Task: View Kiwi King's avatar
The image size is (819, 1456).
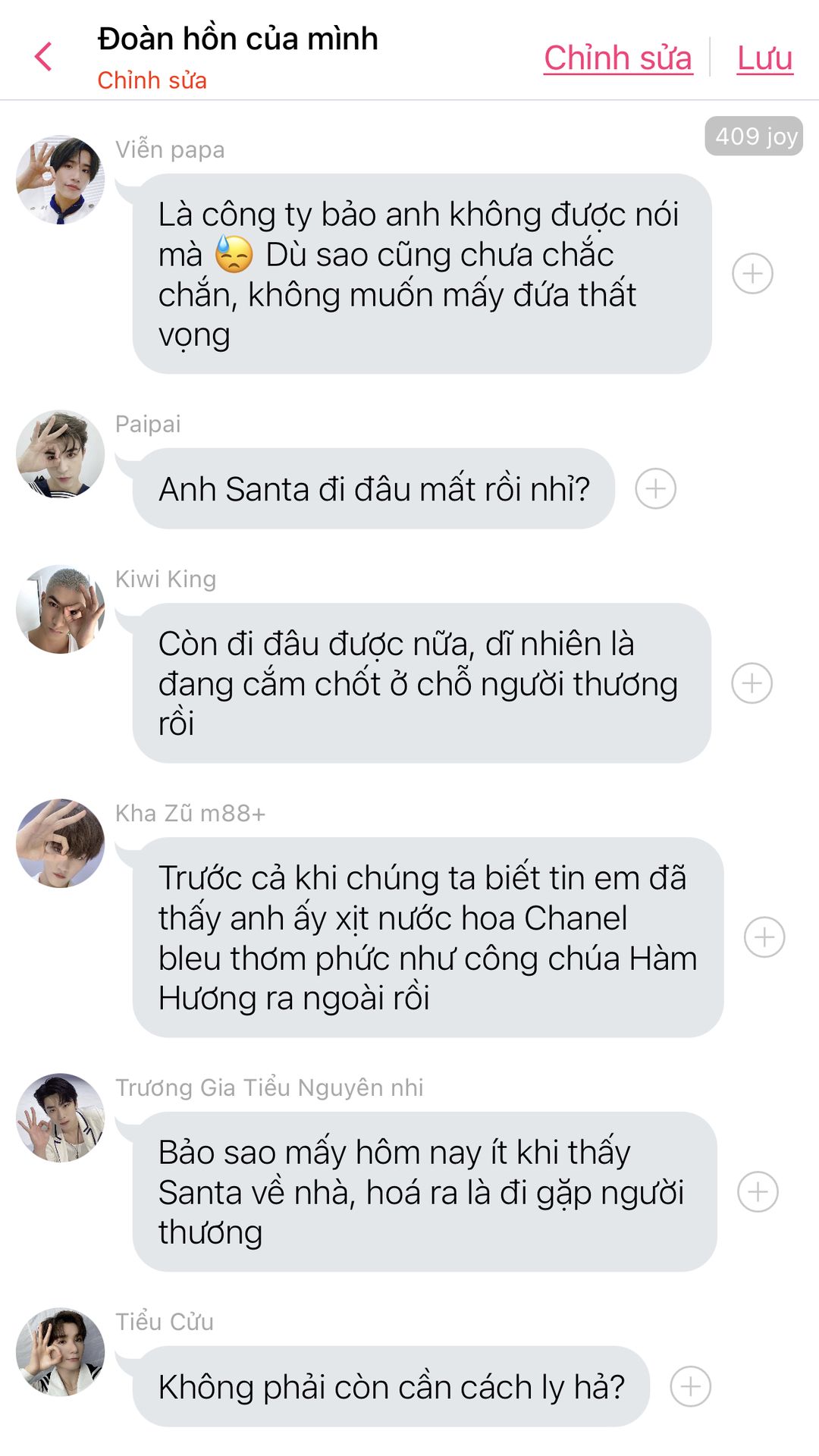Action: tap(61, 609)
